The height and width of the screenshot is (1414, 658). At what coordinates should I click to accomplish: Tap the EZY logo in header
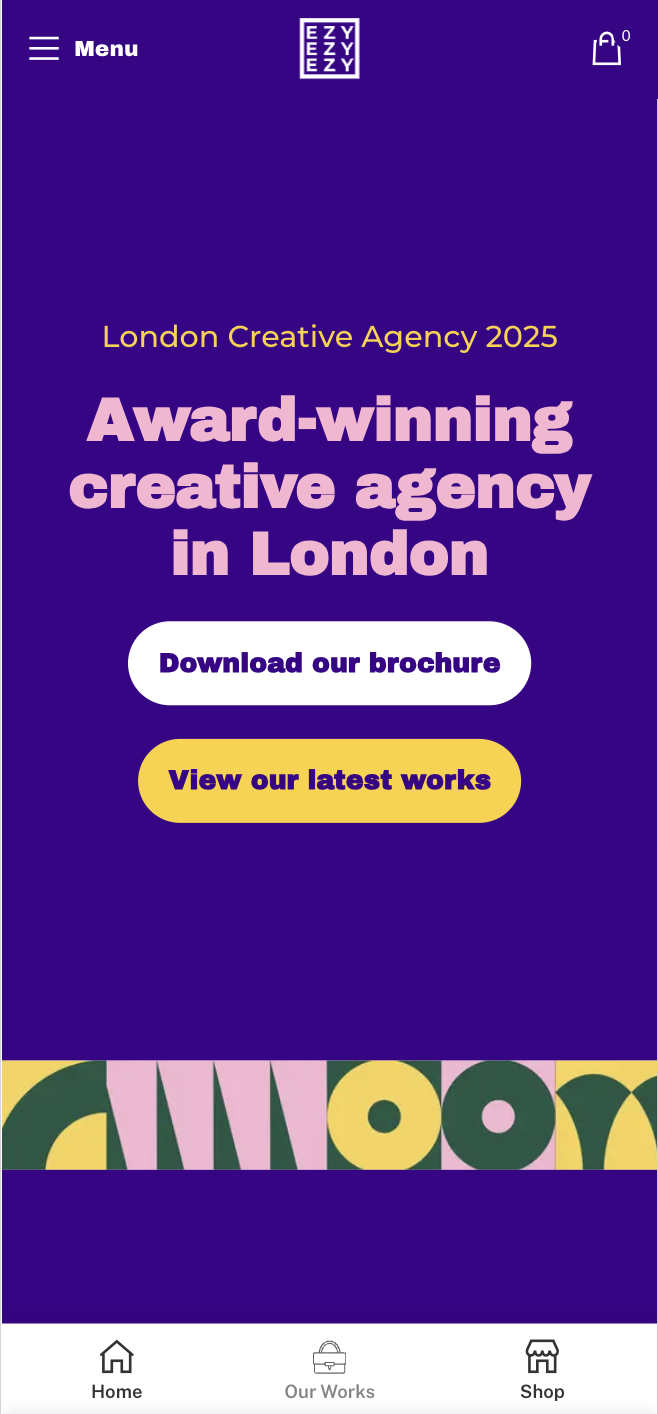[x=329, y=48]
